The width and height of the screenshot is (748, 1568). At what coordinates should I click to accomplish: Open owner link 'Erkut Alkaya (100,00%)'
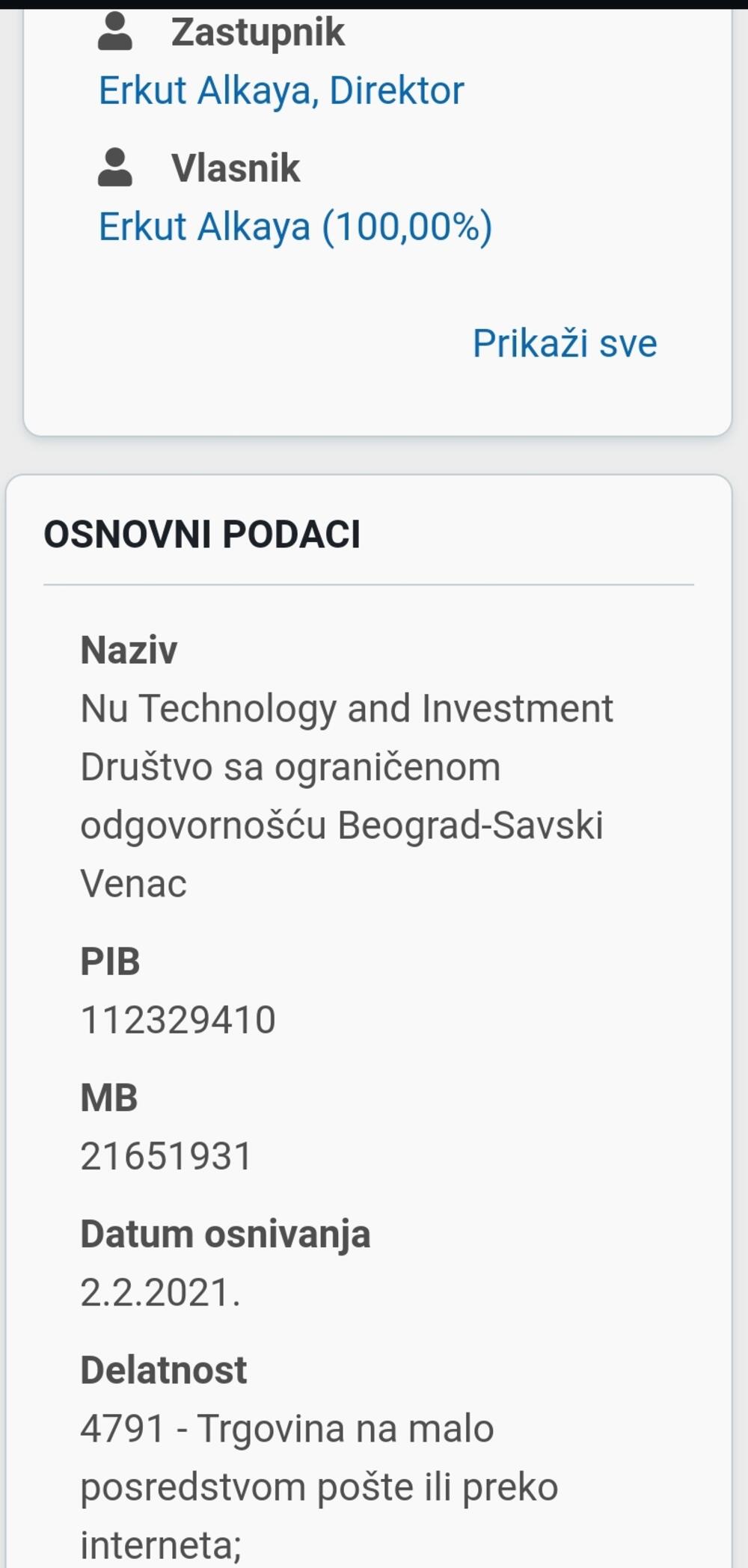(295, 227)
